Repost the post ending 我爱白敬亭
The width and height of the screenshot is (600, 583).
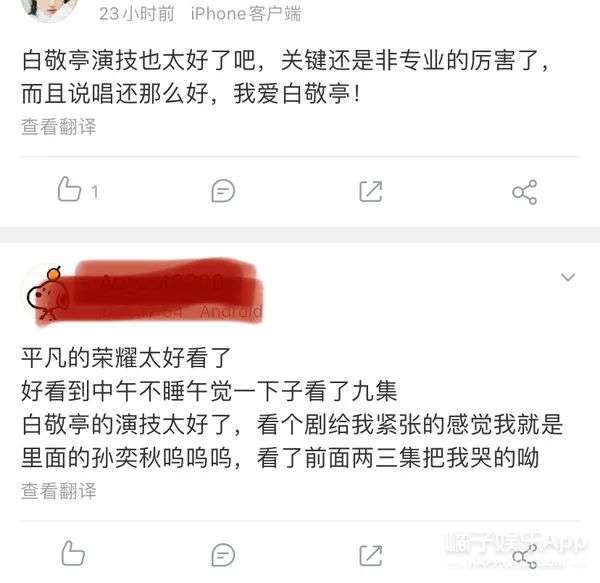point(371,191)
